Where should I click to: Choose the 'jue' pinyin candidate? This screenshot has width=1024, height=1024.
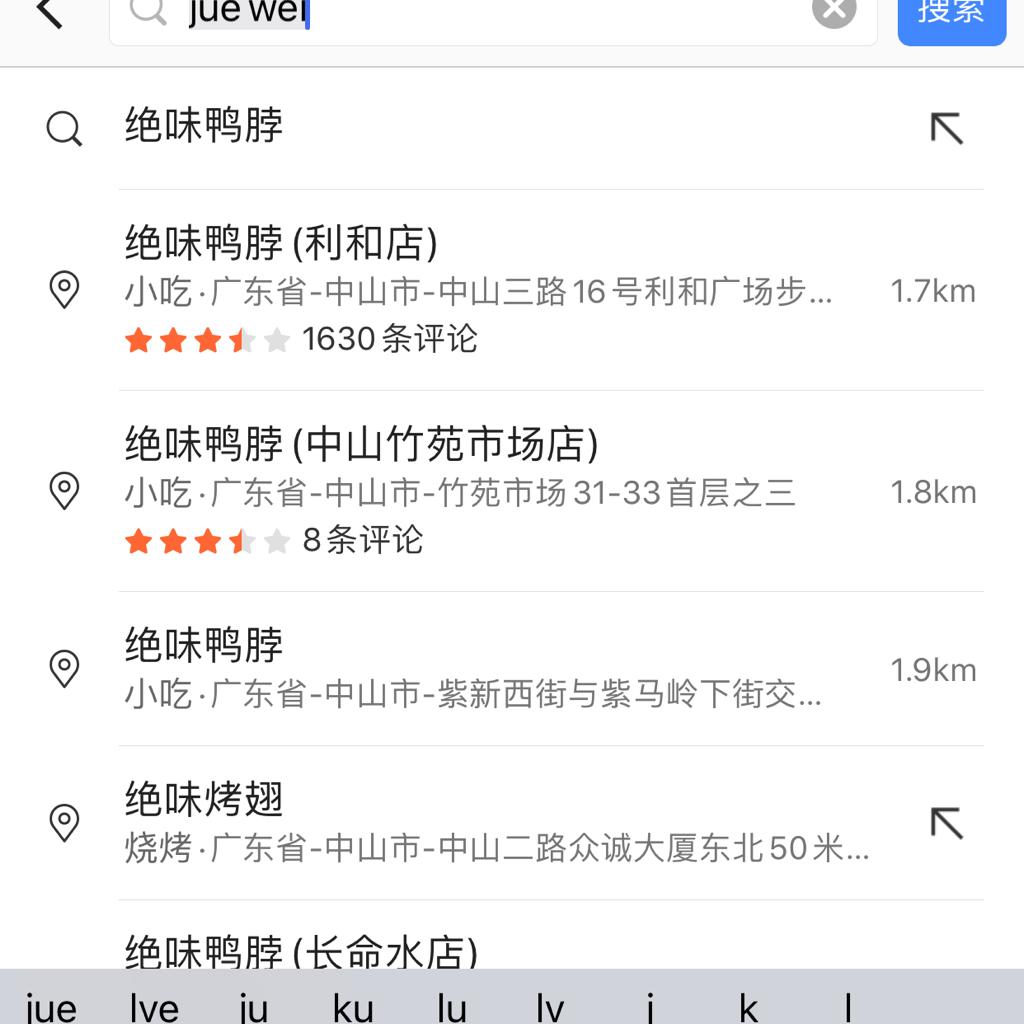tap(51, 1005)
